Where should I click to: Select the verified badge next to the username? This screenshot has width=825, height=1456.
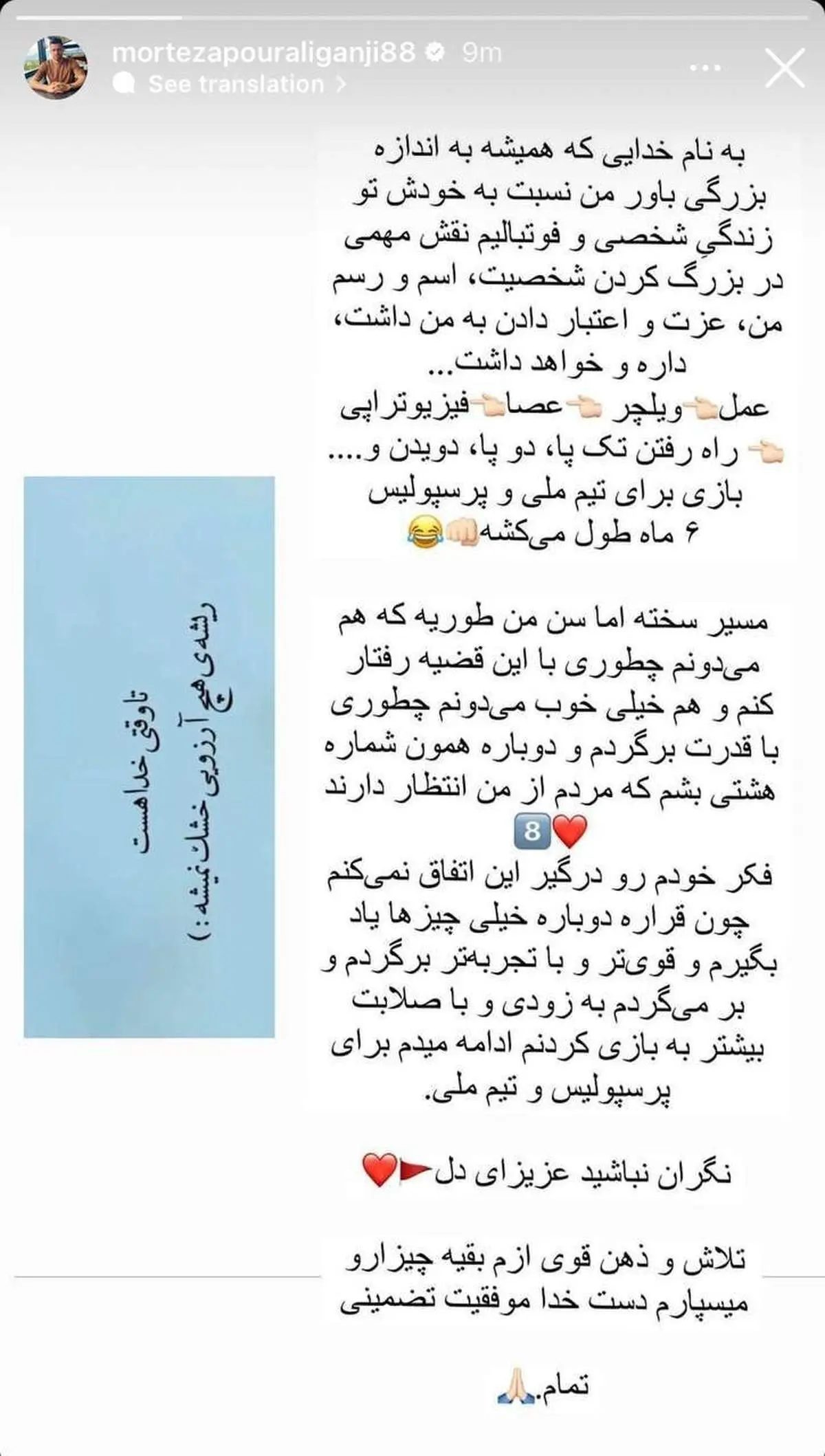click(434, 51)
